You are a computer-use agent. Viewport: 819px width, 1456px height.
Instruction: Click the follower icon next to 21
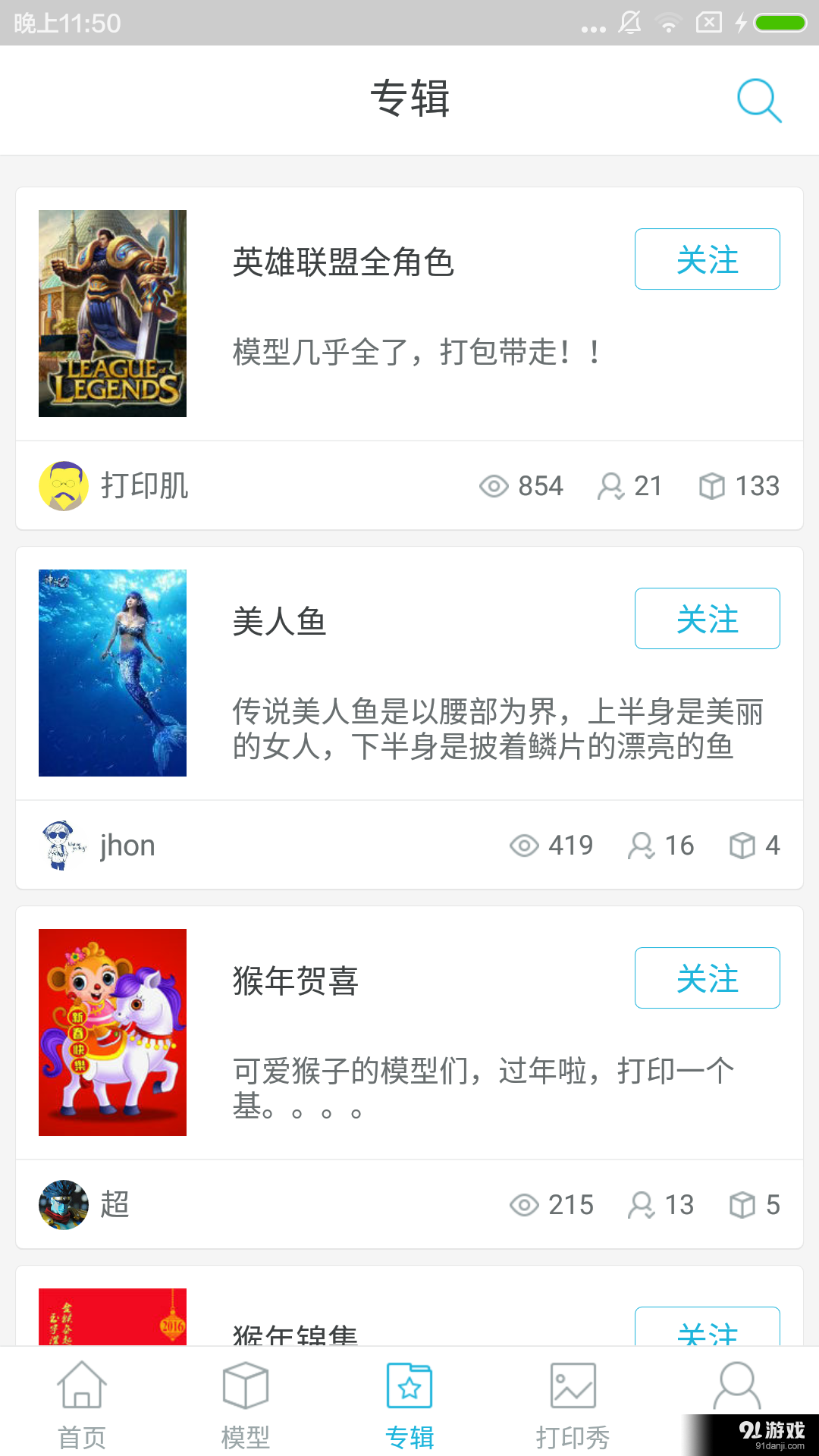coord(611,485)
